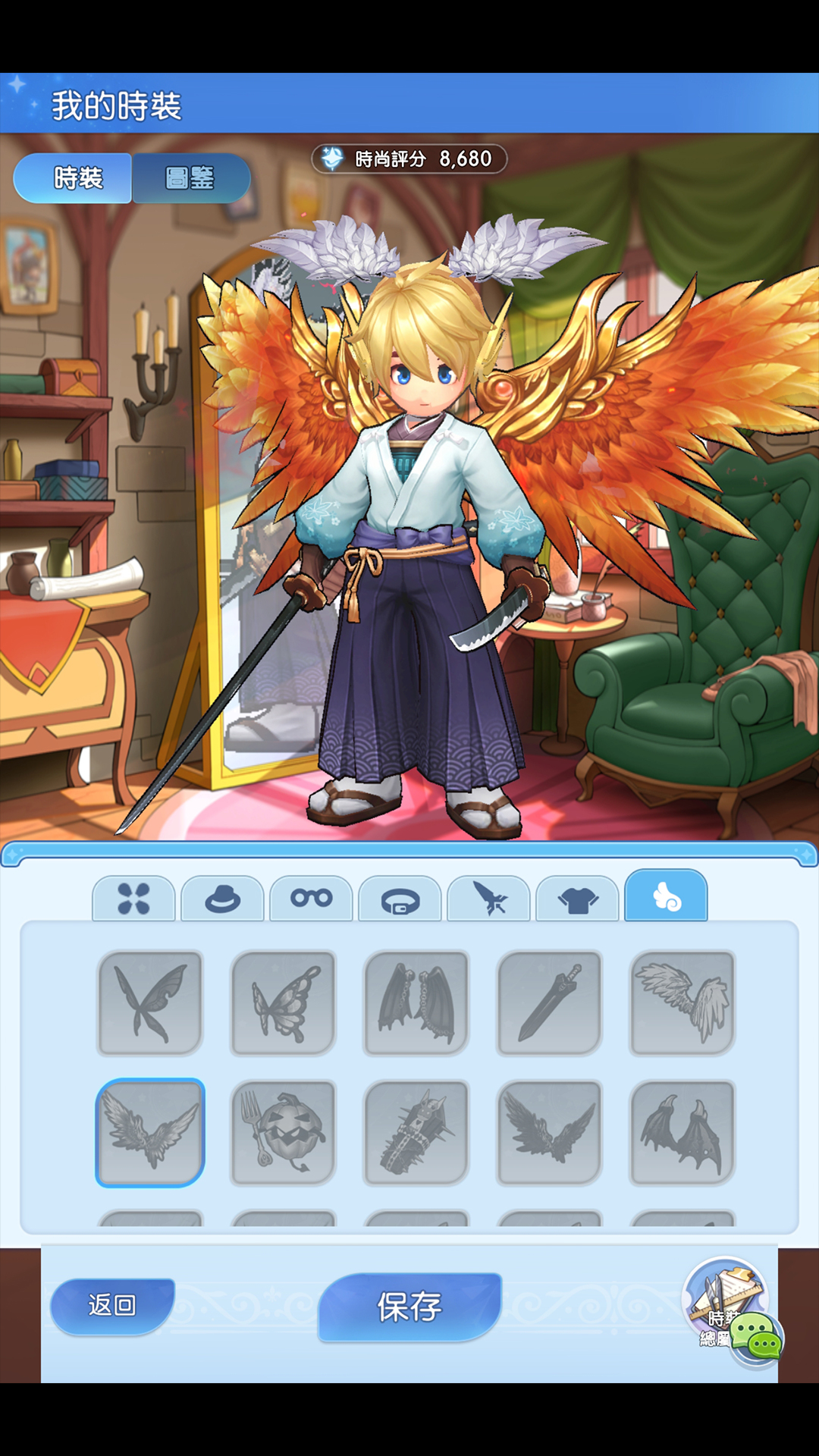Select the blue butterfly wing item

click(x=150, y=1002)
